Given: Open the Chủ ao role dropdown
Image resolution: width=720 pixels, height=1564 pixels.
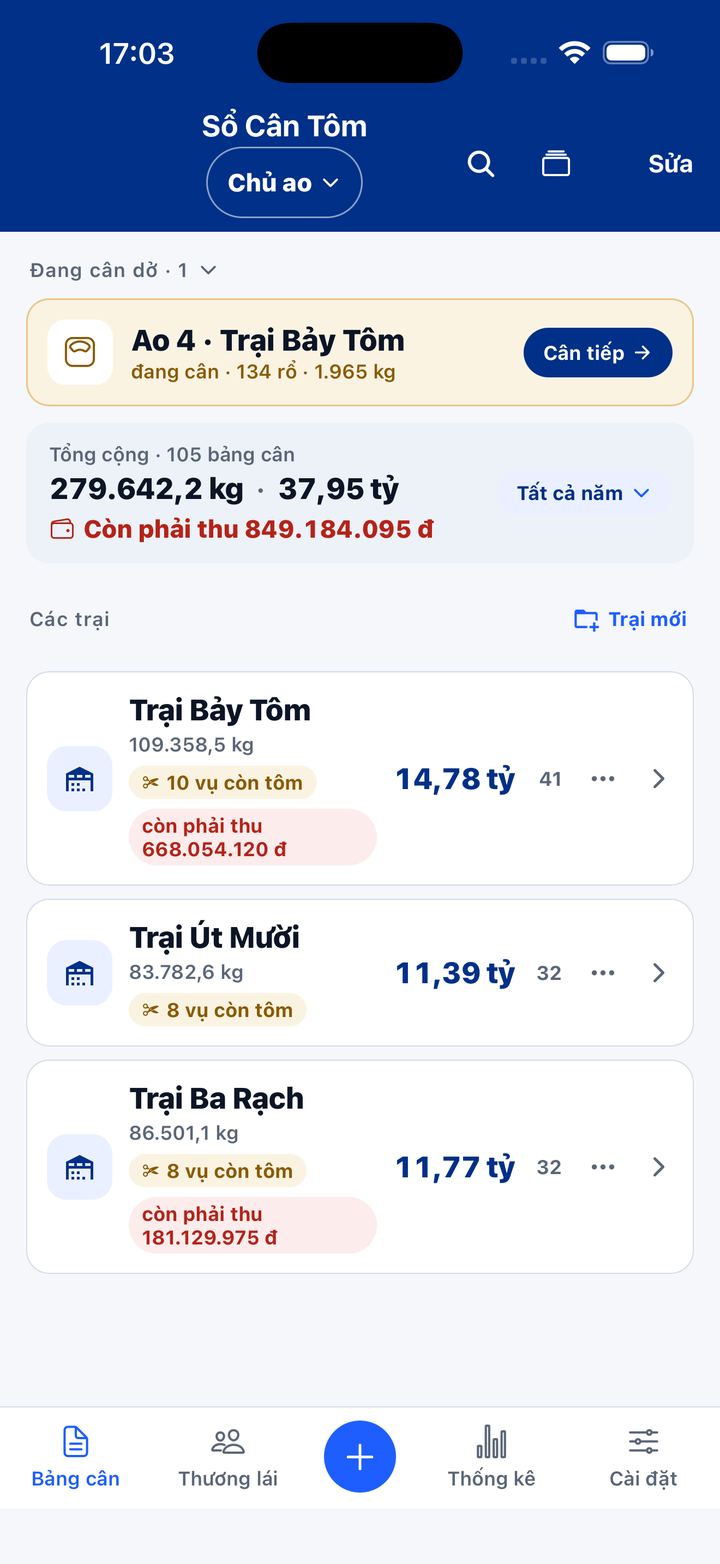Looking at the screenshot, I should pyautogui.click(x=284, y=183).
